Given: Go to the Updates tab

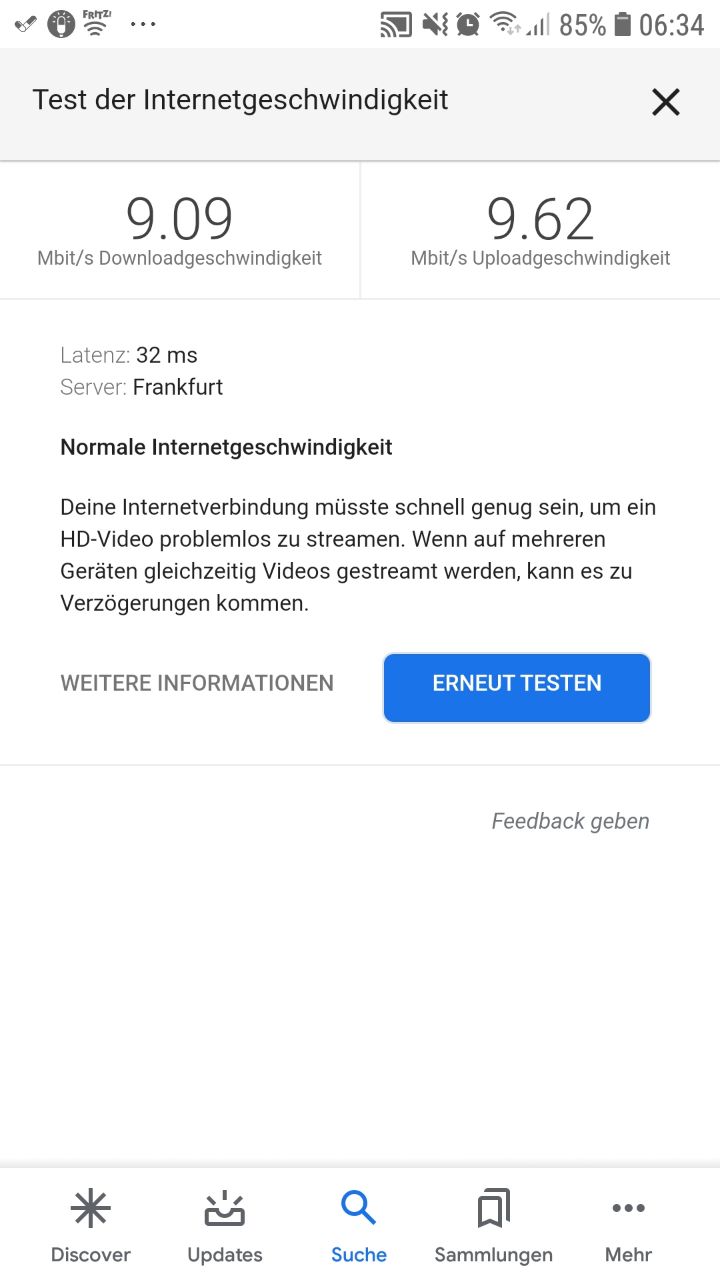Looking at the screenshot, I should pos(225,1226).
